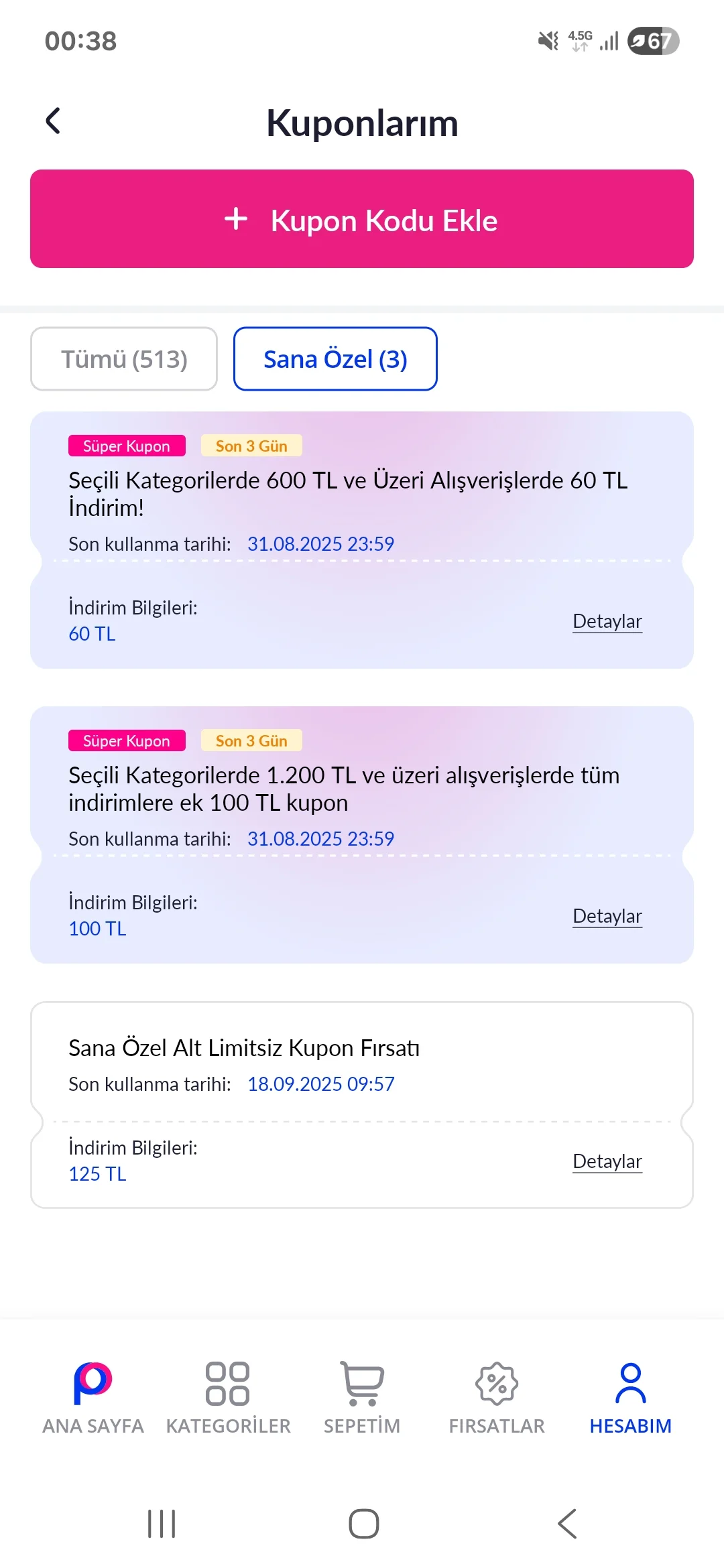Switch to the Kategoriler tab

pos(228,1397)
